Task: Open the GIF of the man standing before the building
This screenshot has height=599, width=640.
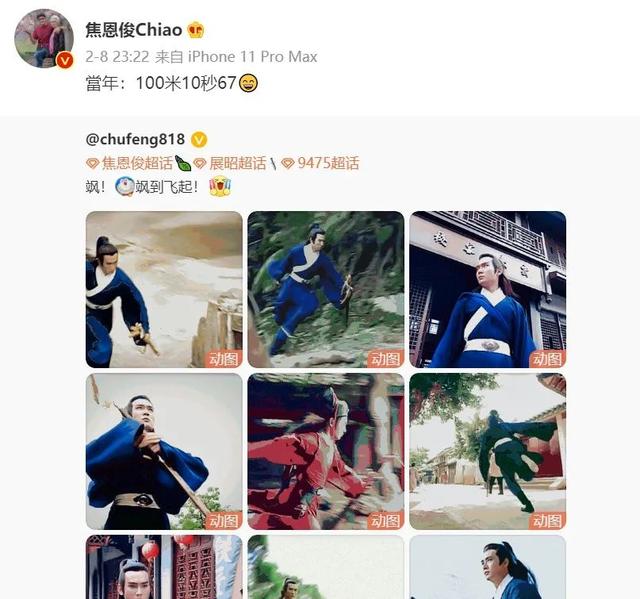Action: tap(488, 289)
